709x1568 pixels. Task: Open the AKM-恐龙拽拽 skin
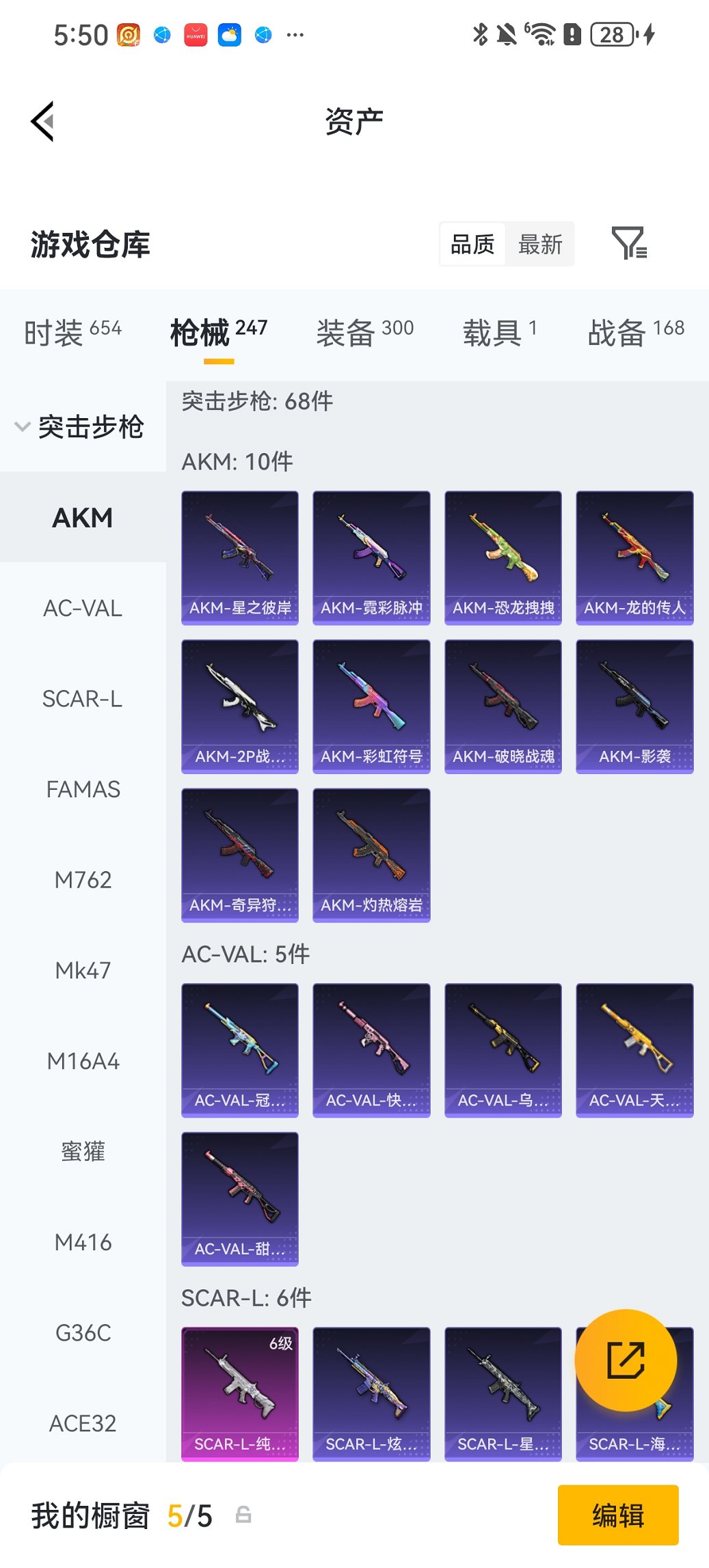(x=503, y=558)
